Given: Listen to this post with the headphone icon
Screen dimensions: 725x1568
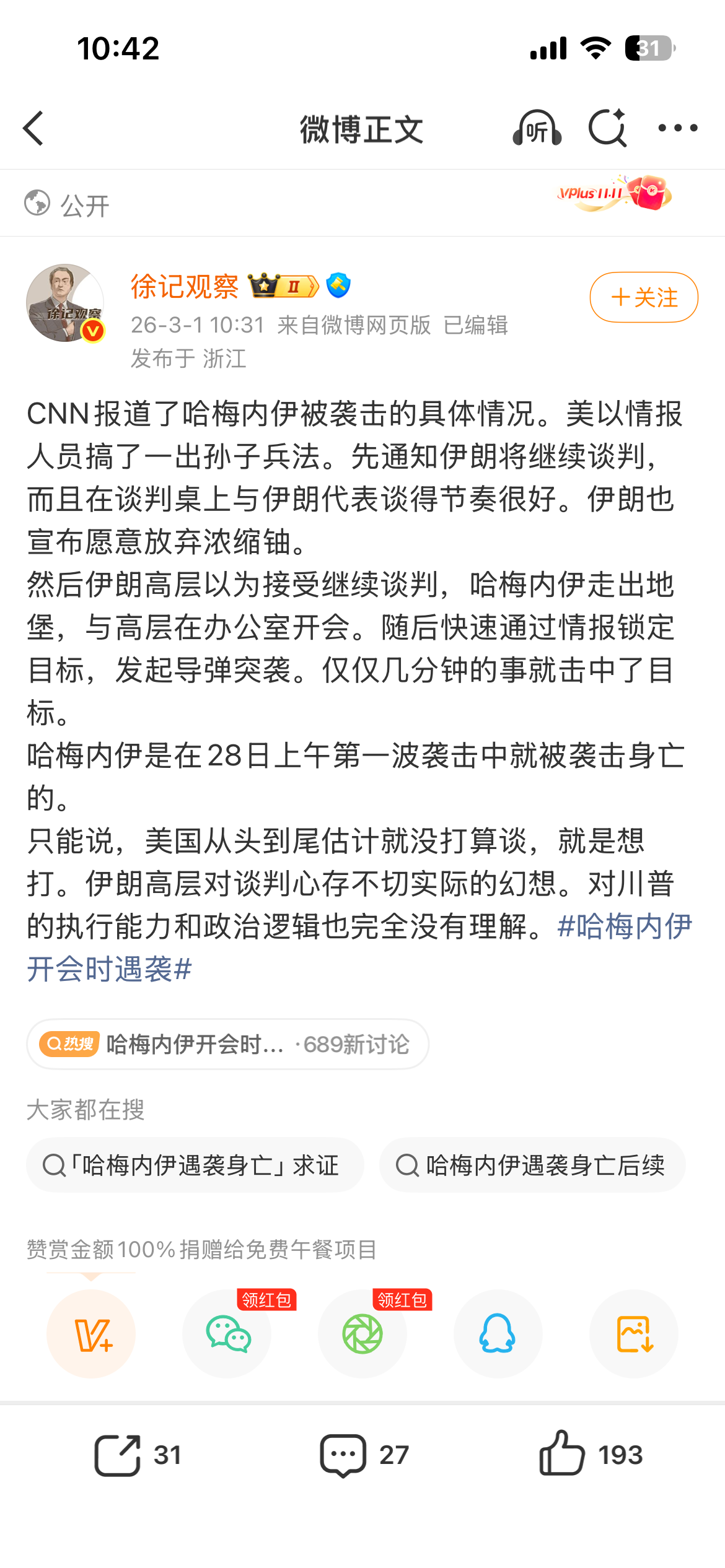Looking at the screenshot, I should tap(537, 128).
